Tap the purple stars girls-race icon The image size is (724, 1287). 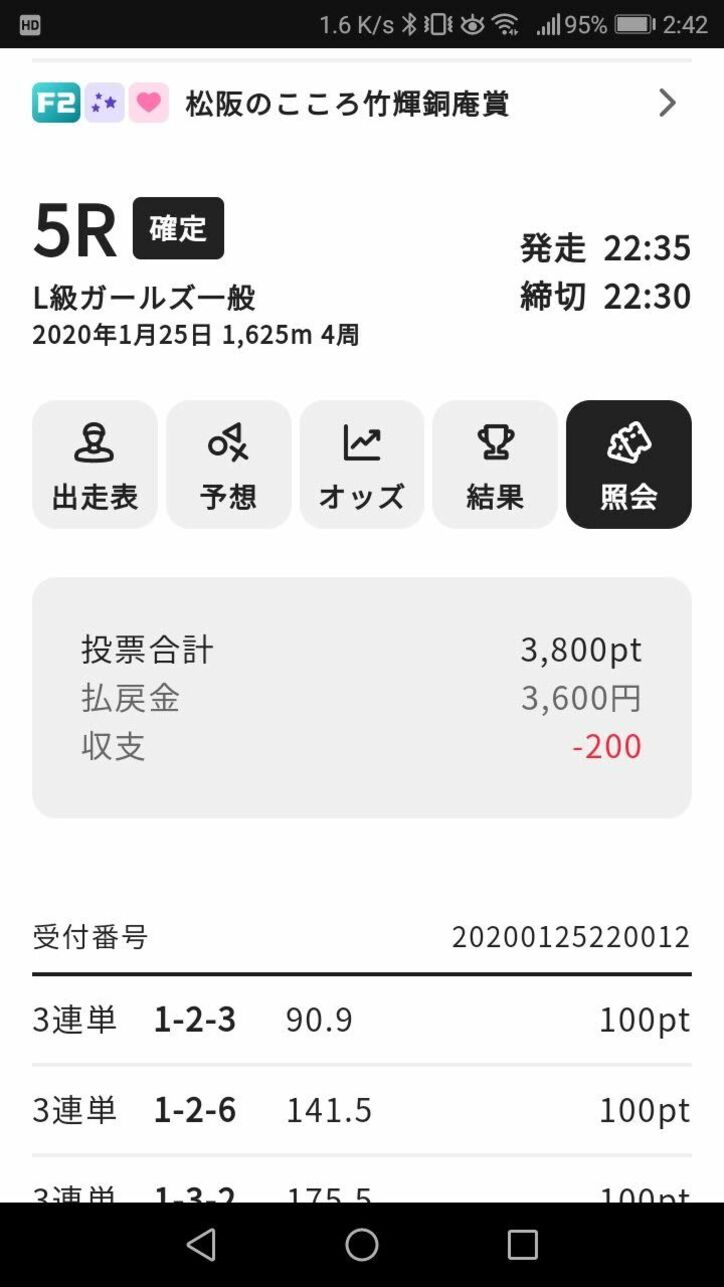pyautogui.click(x=102, y=102)
